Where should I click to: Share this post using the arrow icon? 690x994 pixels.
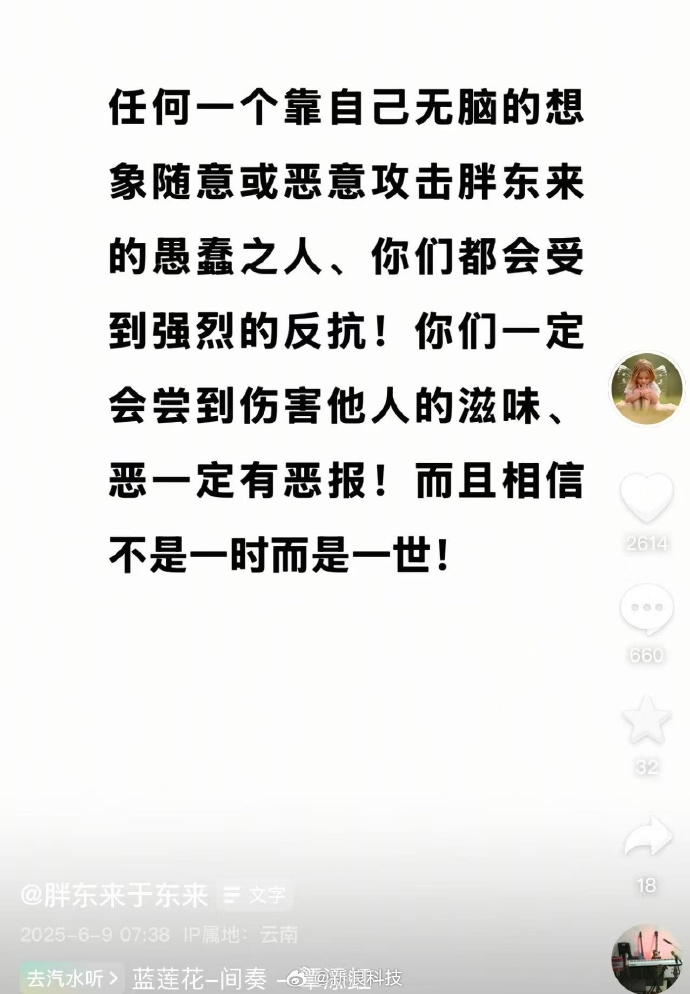646,838
